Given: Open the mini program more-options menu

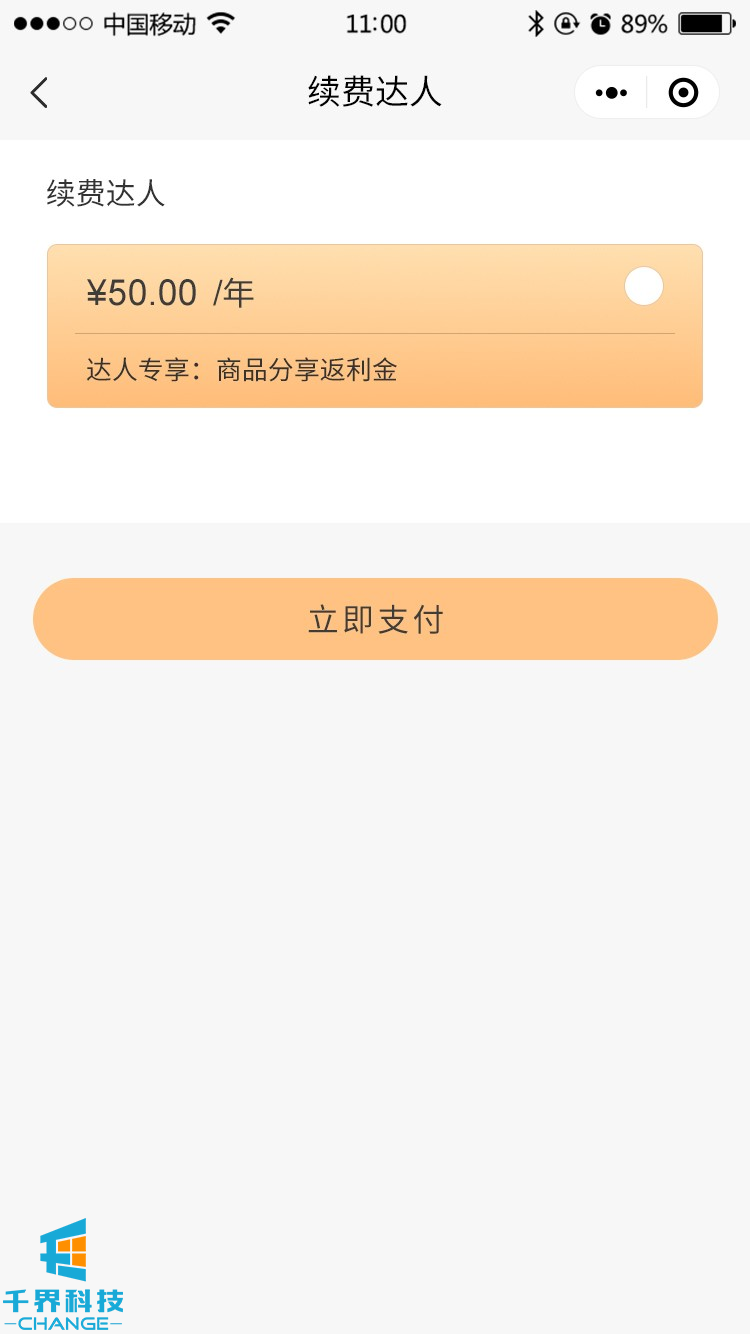Looking at the screenshot, I should pyautogui.click(x=611, y=93).
